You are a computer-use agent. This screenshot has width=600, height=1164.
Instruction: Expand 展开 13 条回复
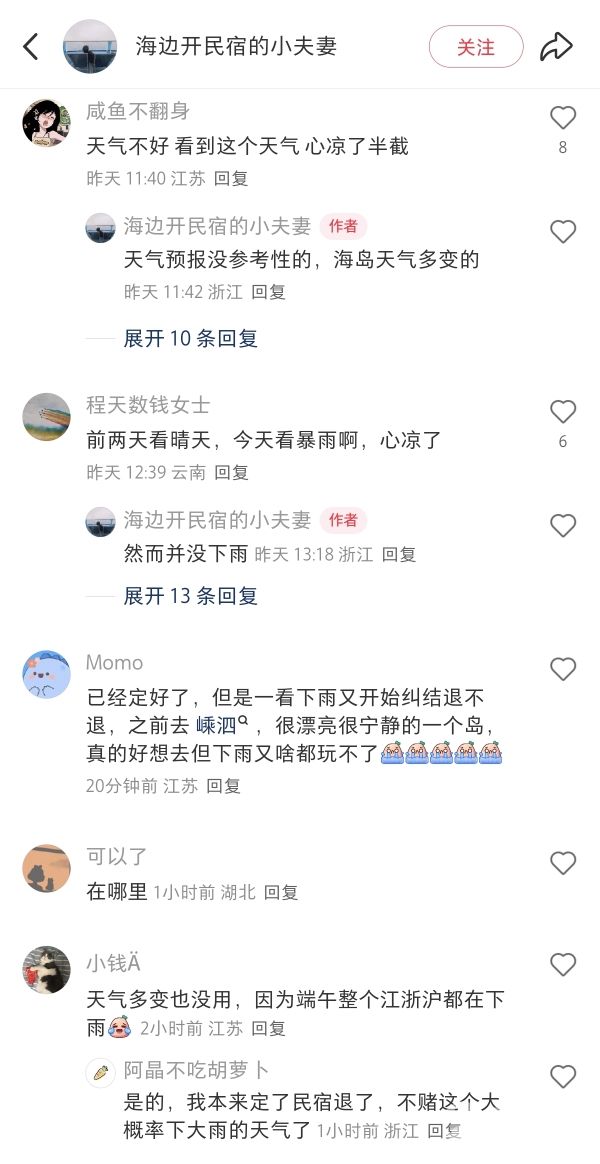[x=190, y=595]
